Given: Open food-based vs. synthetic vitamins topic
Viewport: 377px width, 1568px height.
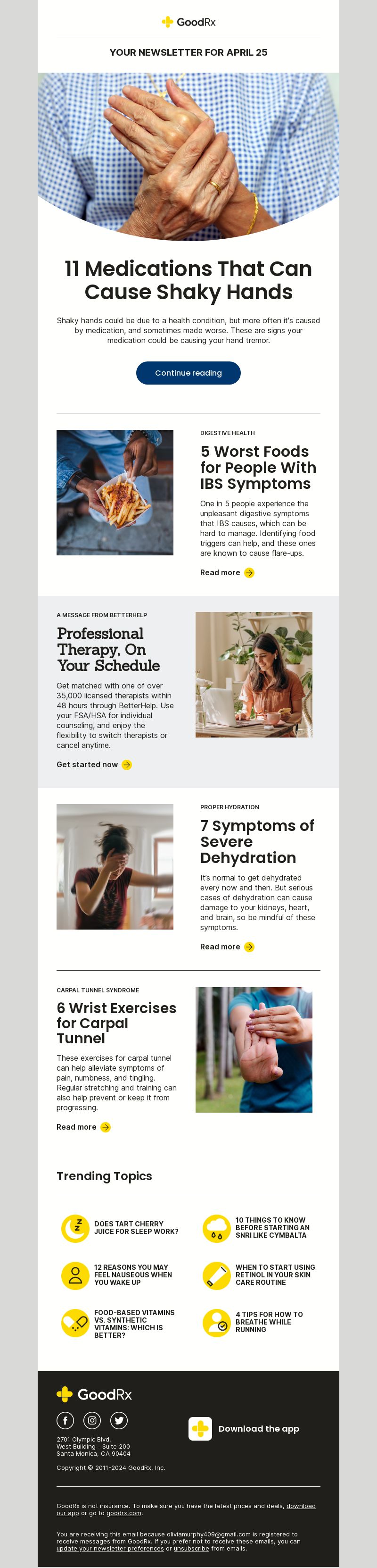Looking at the screenshot, I should [134, 1323].
